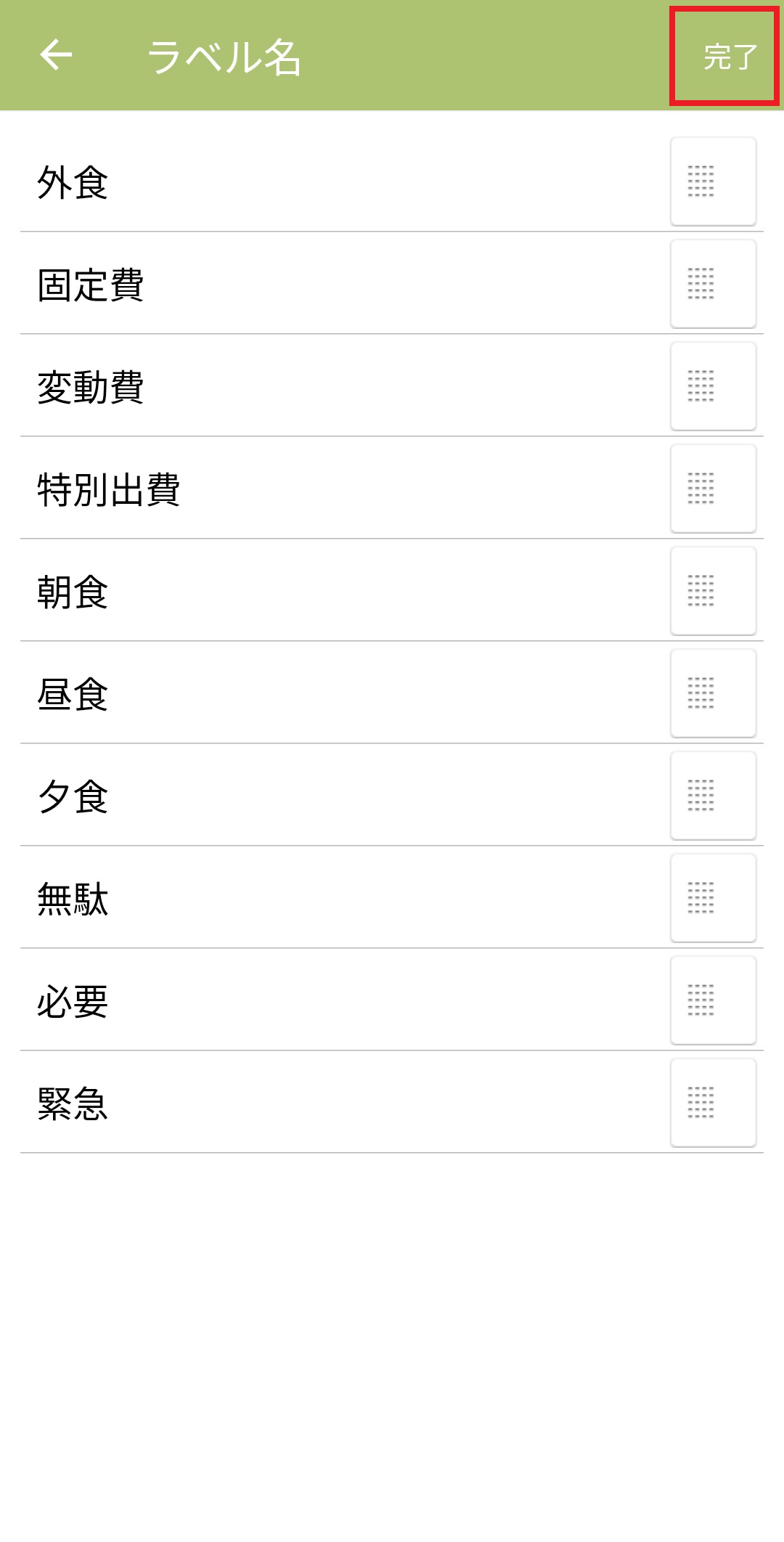784x1542 pixels.
Task: Tap the reorder handle beside 外食
Action: click(713, 181)
